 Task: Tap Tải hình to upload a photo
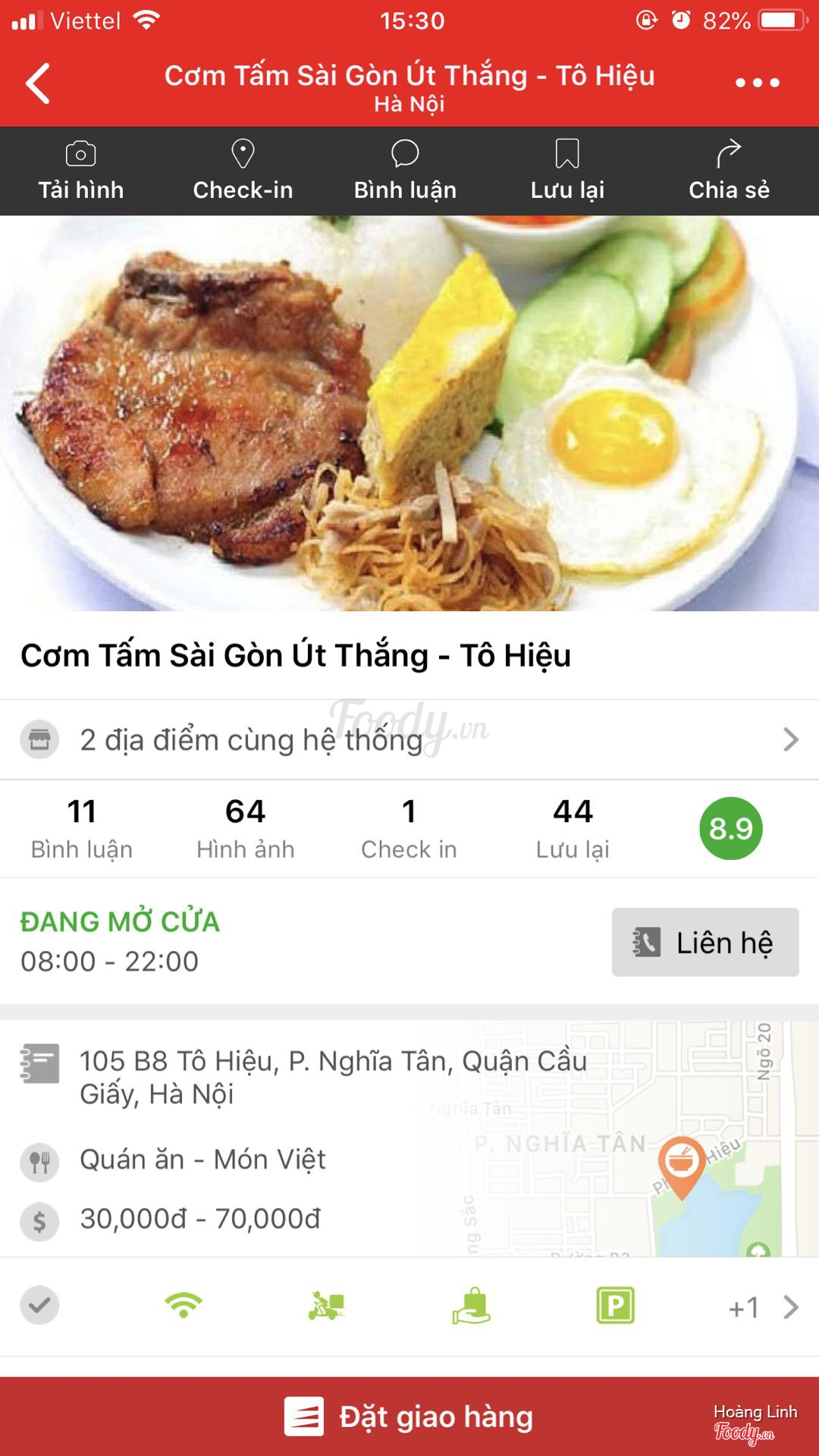coord(81,171)
